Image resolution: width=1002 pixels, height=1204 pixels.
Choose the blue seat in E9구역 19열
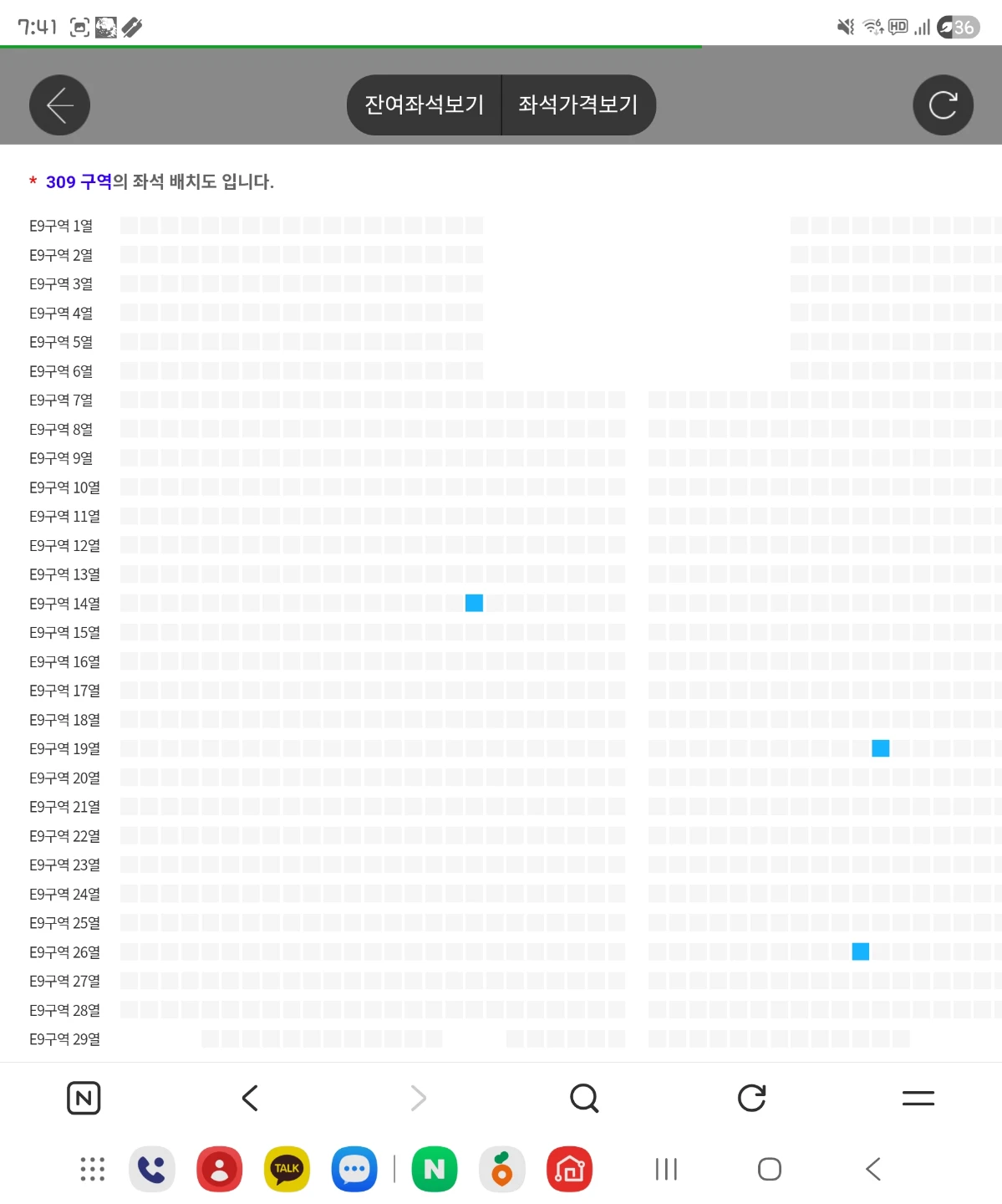click(x=880, y=748)
